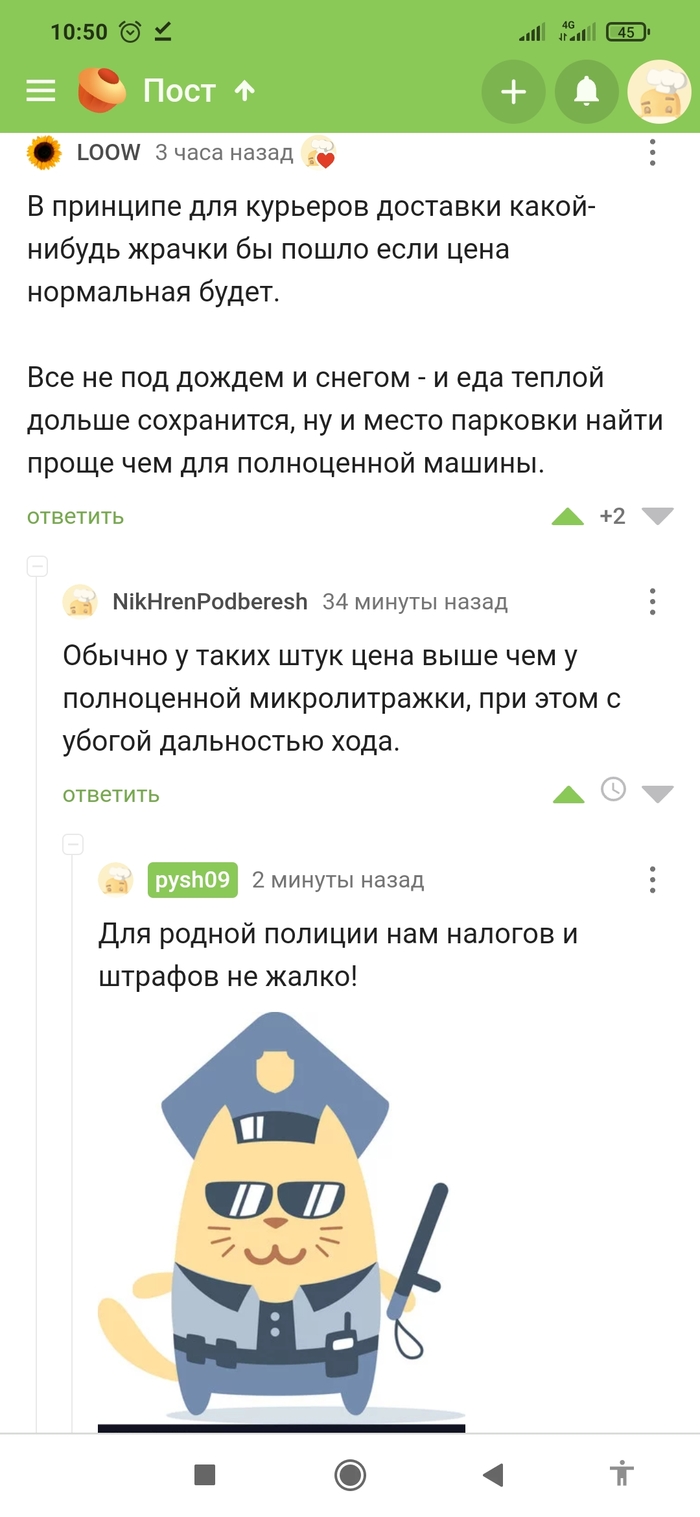Screen dimensions: 700x1517
Task: Open the notifications bell
Action: [586, 92]
